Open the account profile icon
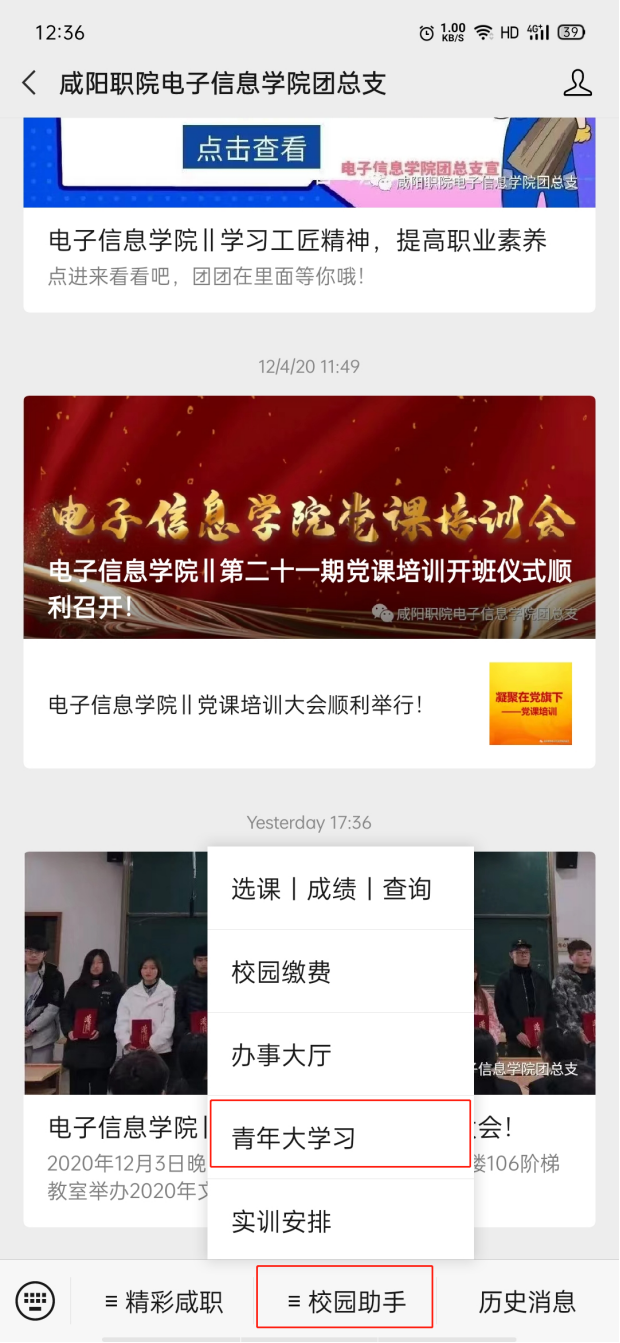The image size is (620, 1343). (577, 83)
